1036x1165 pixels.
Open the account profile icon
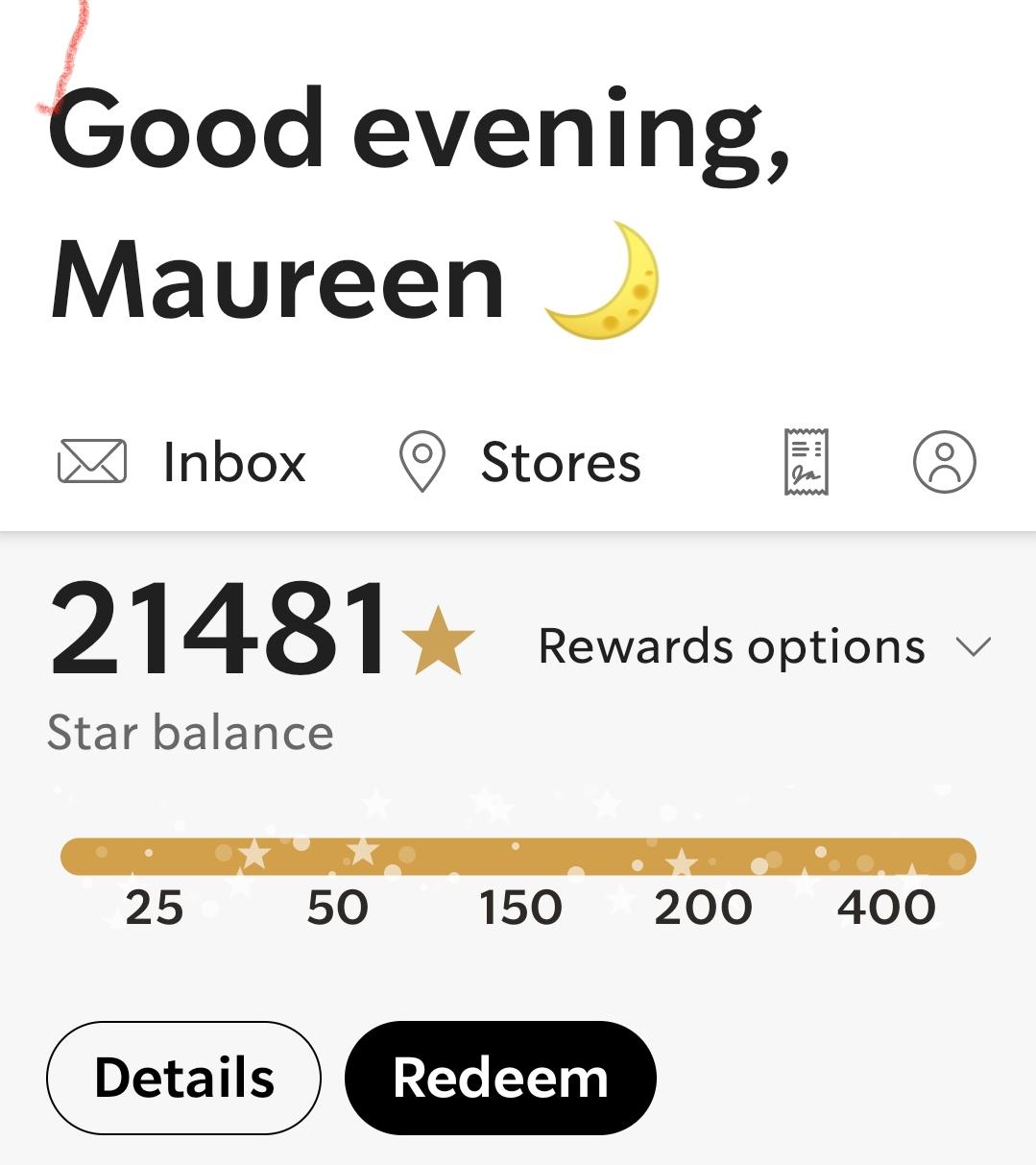(945, 462)
